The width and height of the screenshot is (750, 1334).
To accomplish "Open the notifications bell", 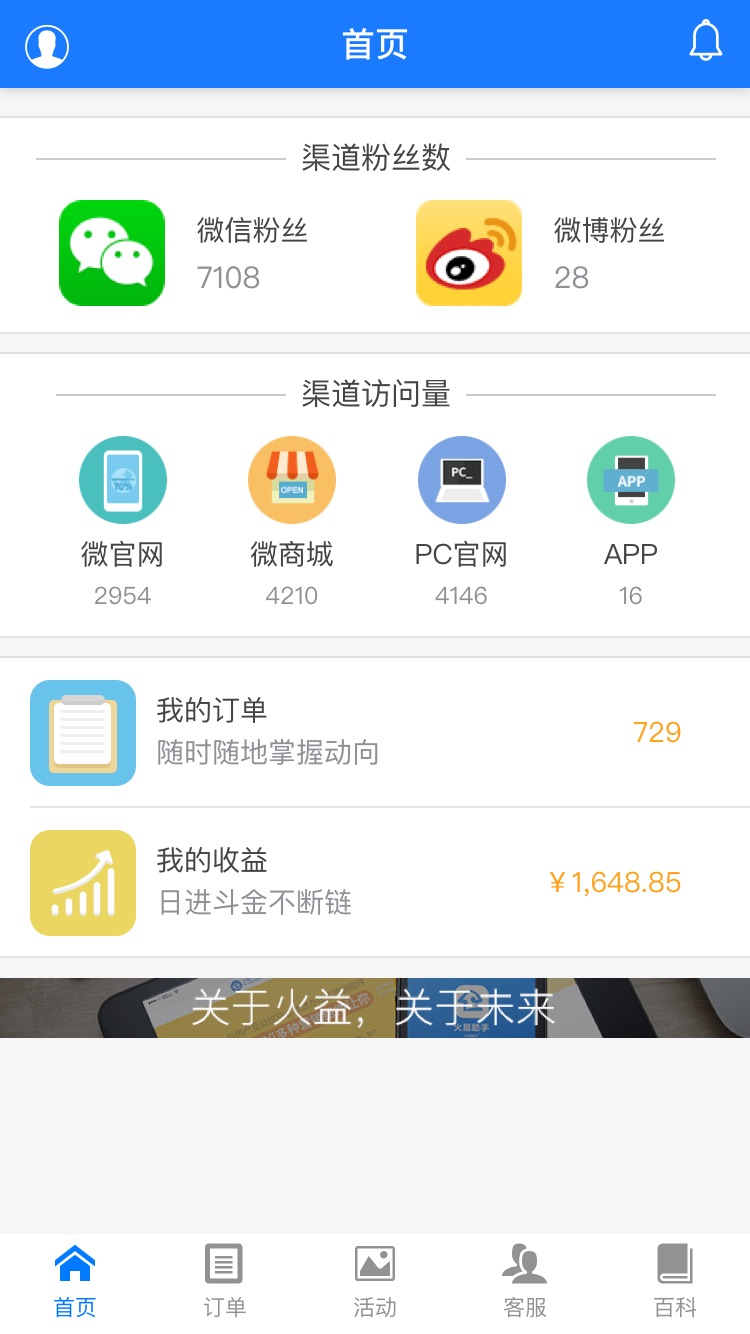I will tap(705, 42).
